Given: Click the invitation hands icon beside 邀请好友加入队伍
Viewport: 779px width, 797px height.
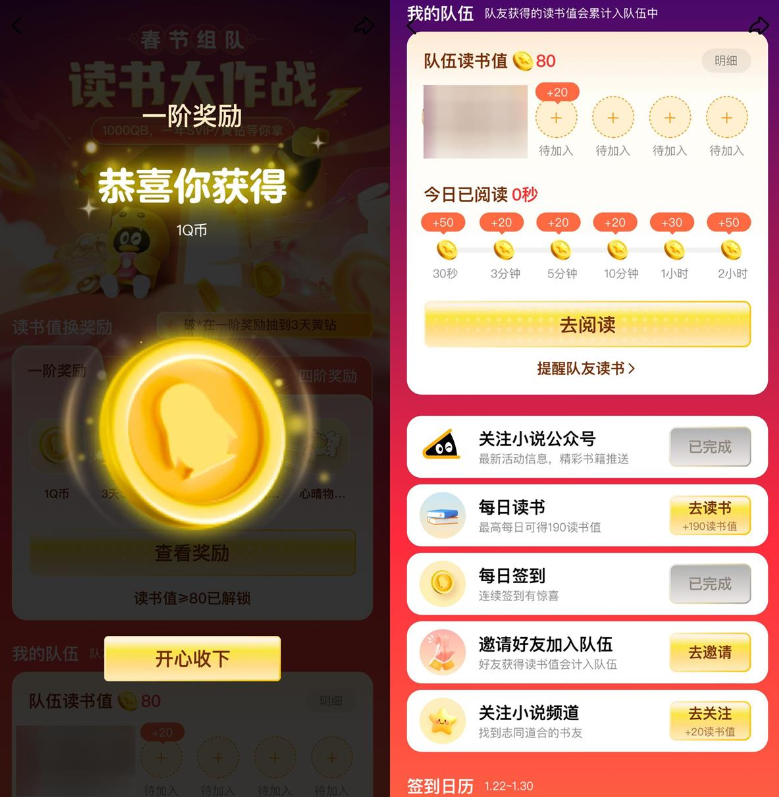Looking at the screenshot, I should coord(443,652).
